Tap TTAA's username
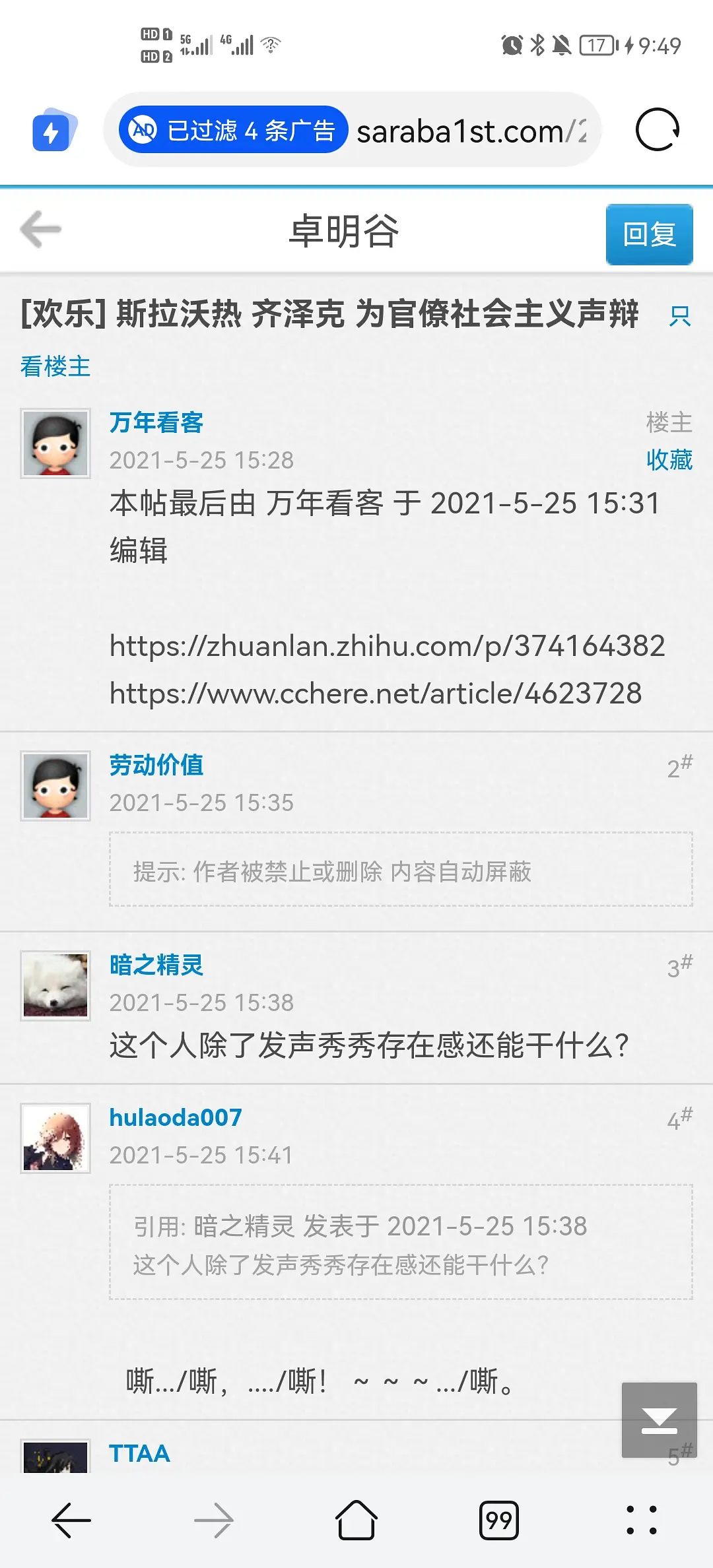713x1568 pixels. click(x=139, y=1453)
